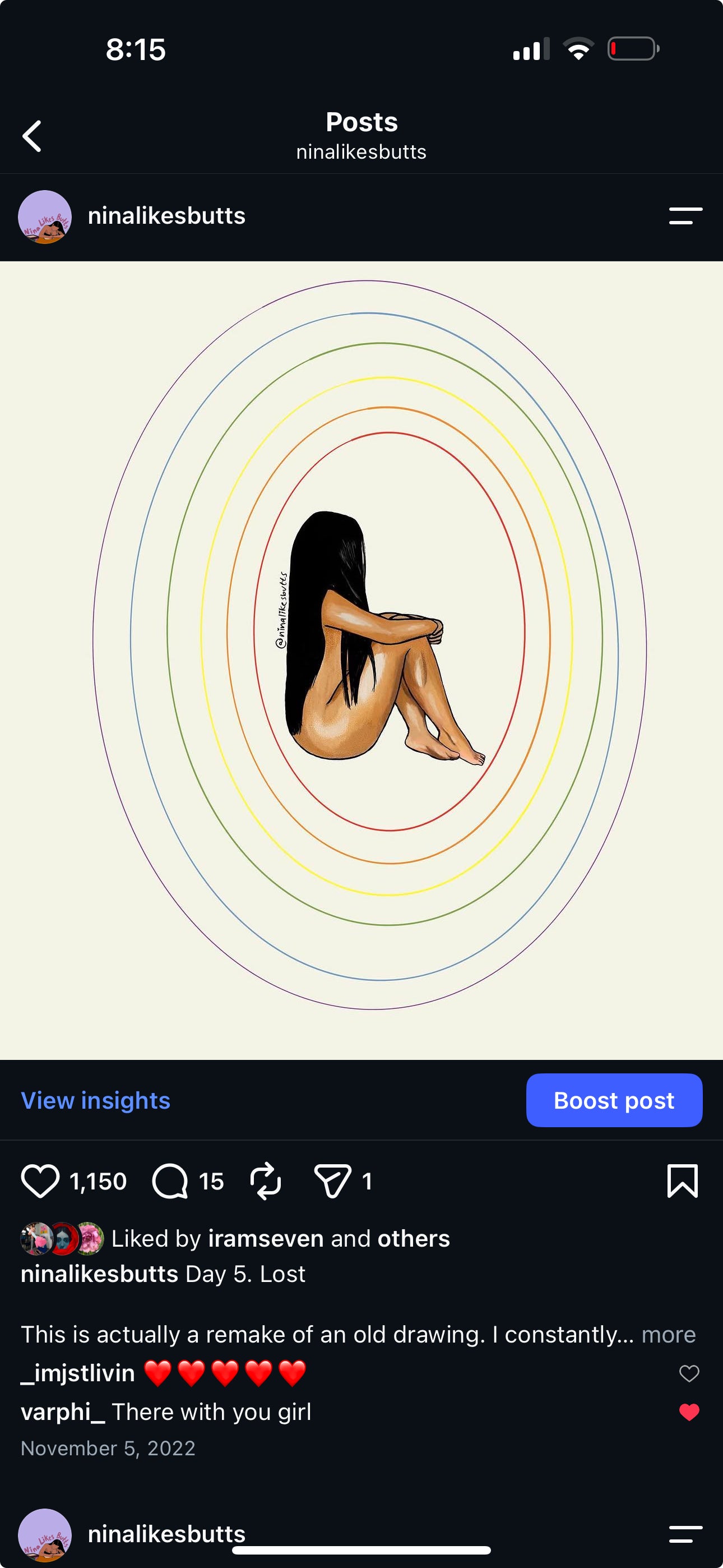Tap the Boost post button

614,1100
